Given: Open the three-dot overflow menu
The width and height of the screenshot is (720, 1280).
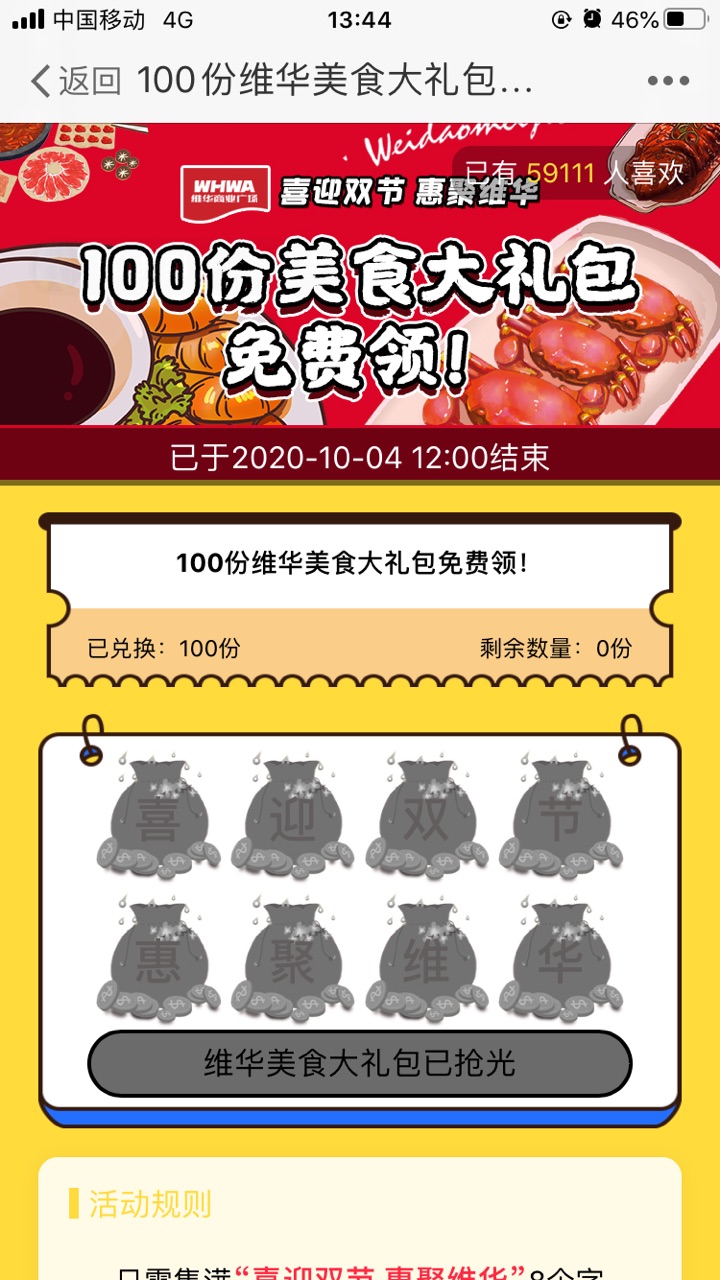Looking at the screenshot, I should click(668, 81).
